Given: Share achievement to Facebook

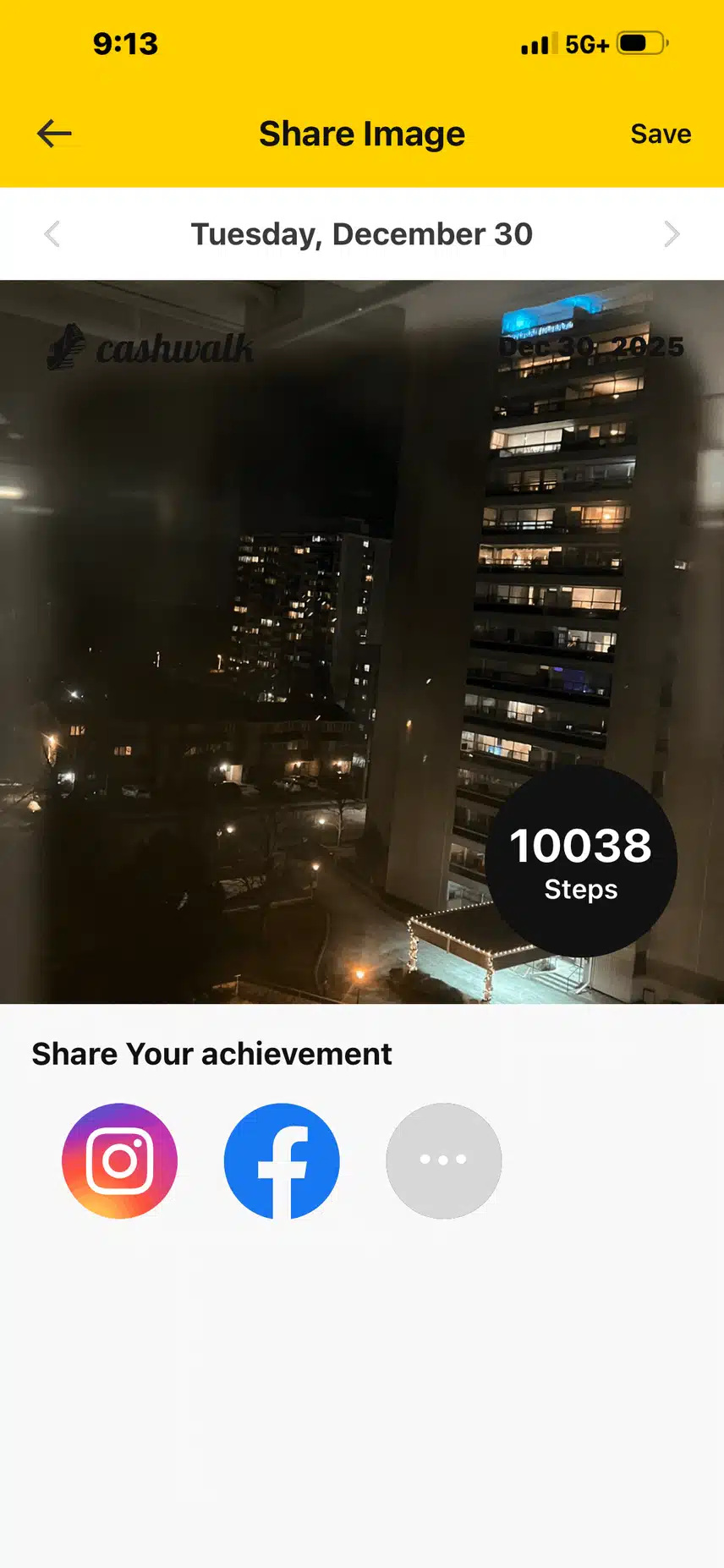Looking at the screenshot, I should click(x=282, y=1160).
